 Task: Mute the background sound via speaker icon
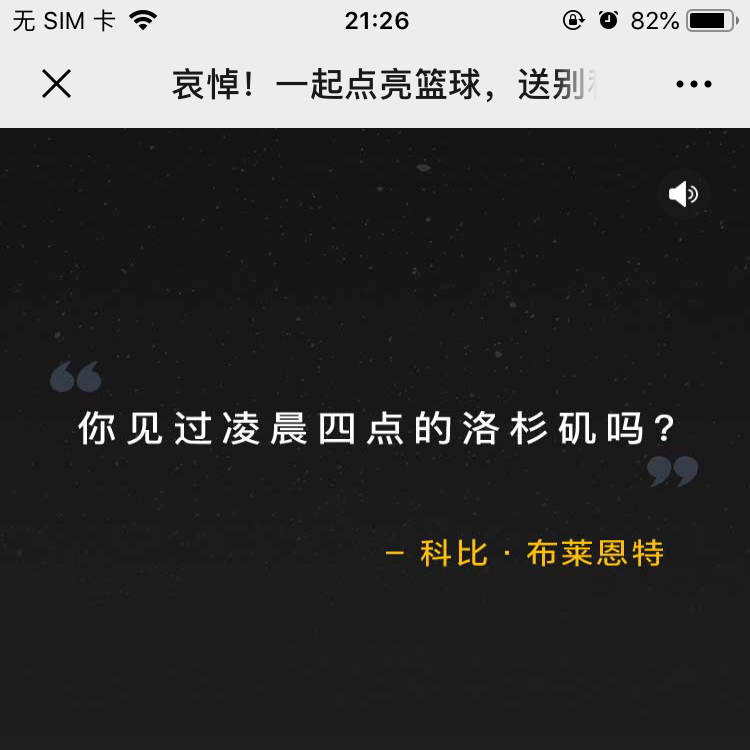(x=684, y=194)
